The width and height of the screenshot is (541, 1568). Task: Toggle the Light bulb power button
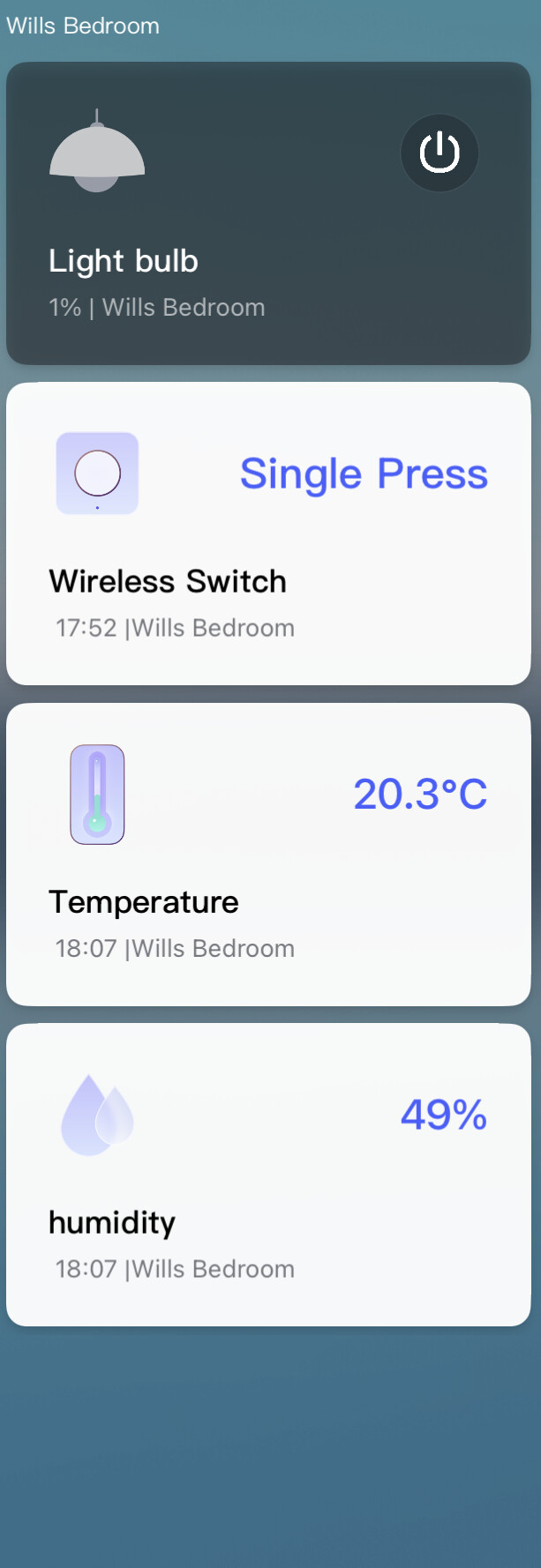[x=440, y=153]
